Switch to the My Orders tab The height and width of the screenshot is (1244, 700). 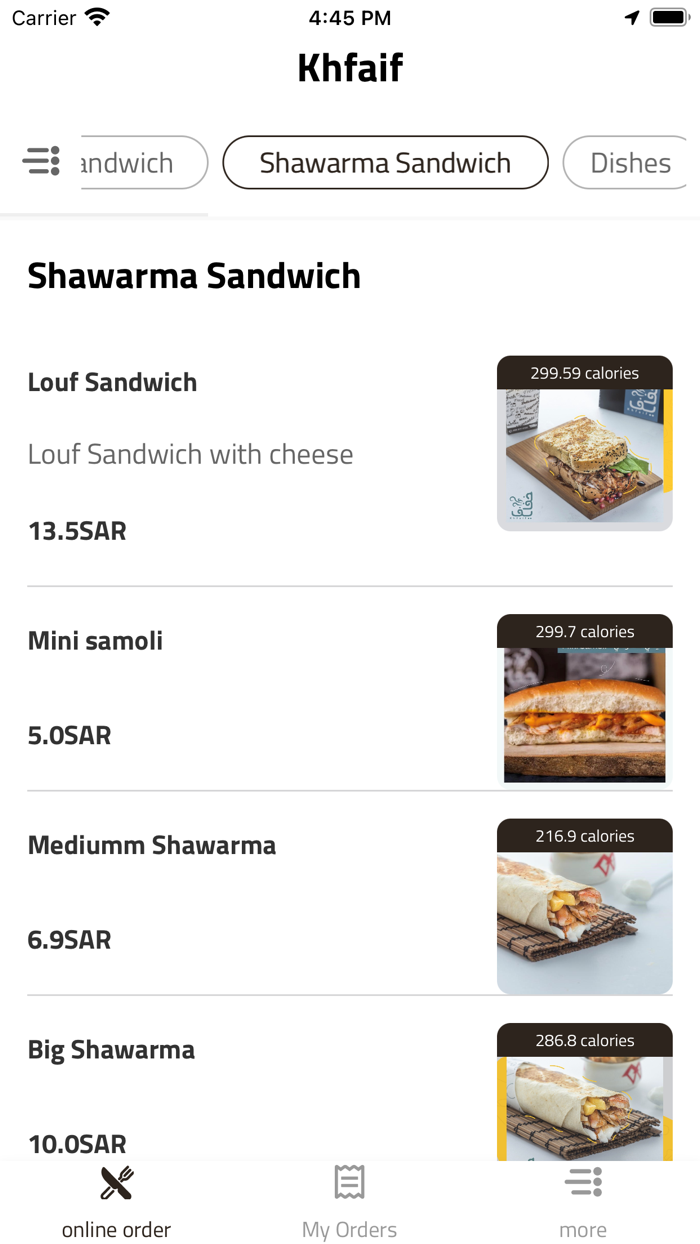(349, 1201)
